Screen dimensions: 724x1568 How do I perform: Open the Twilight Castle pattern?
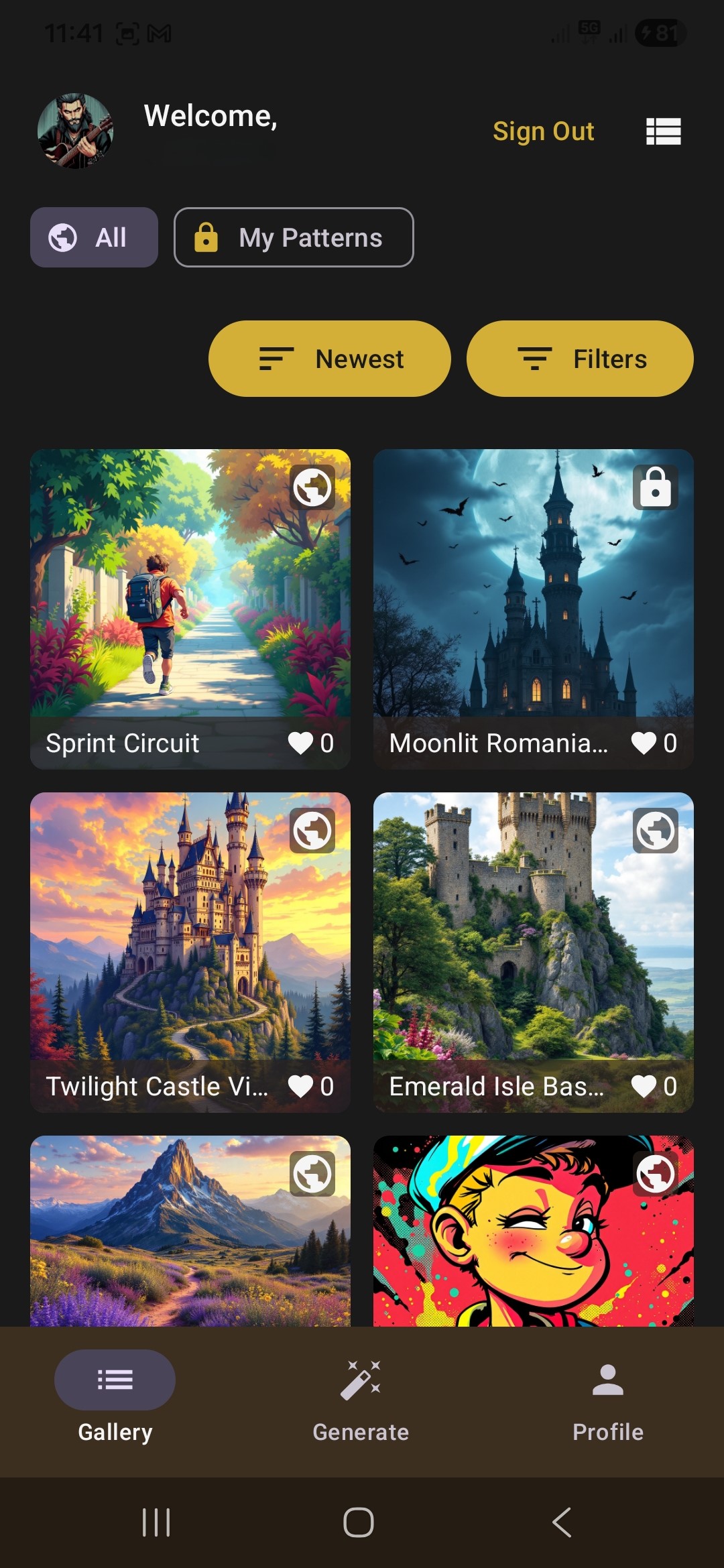point(190,932)
